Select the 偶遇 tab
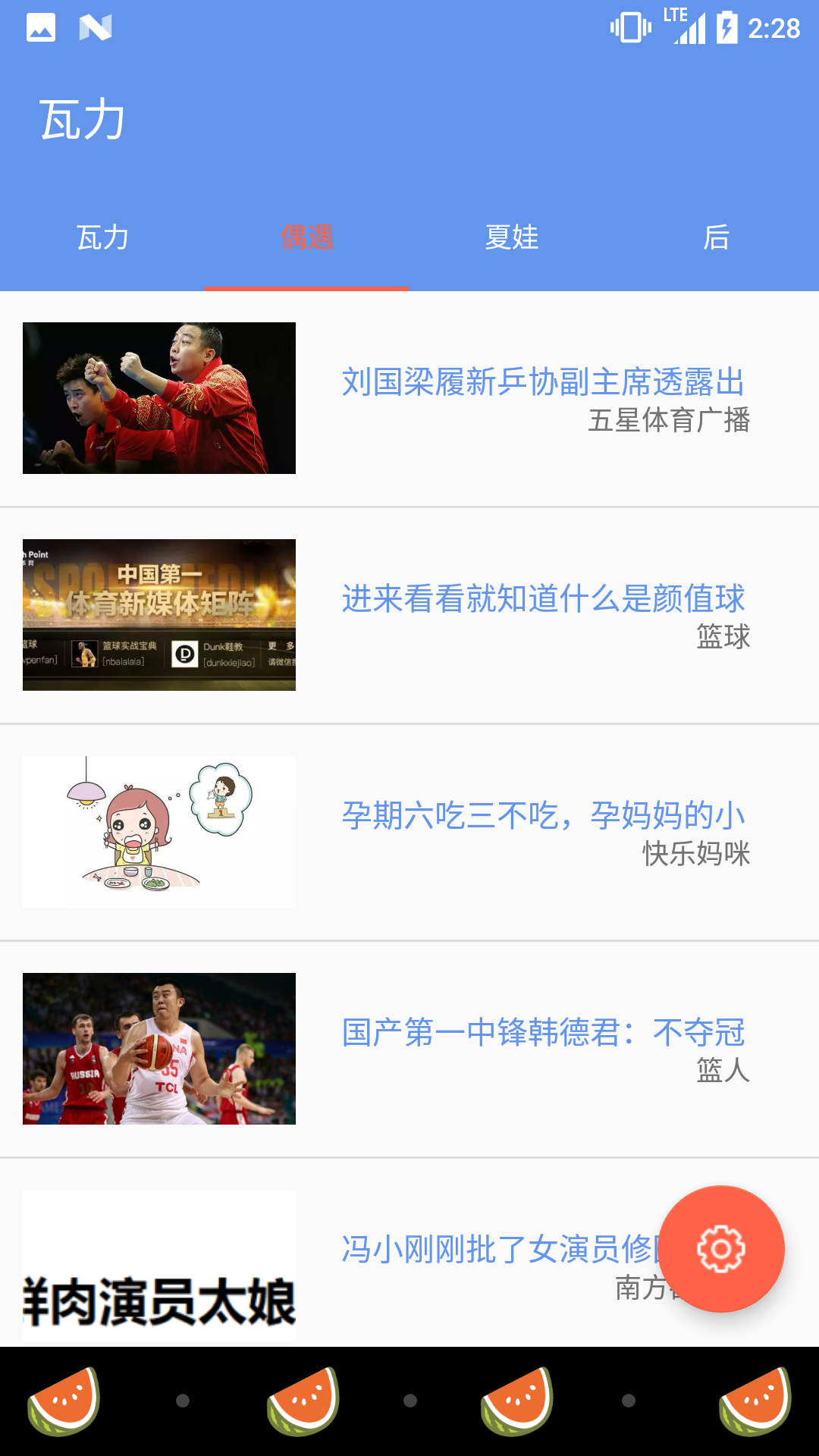The width and height of the screenshot is (819, 1456). tap(307, 237)
